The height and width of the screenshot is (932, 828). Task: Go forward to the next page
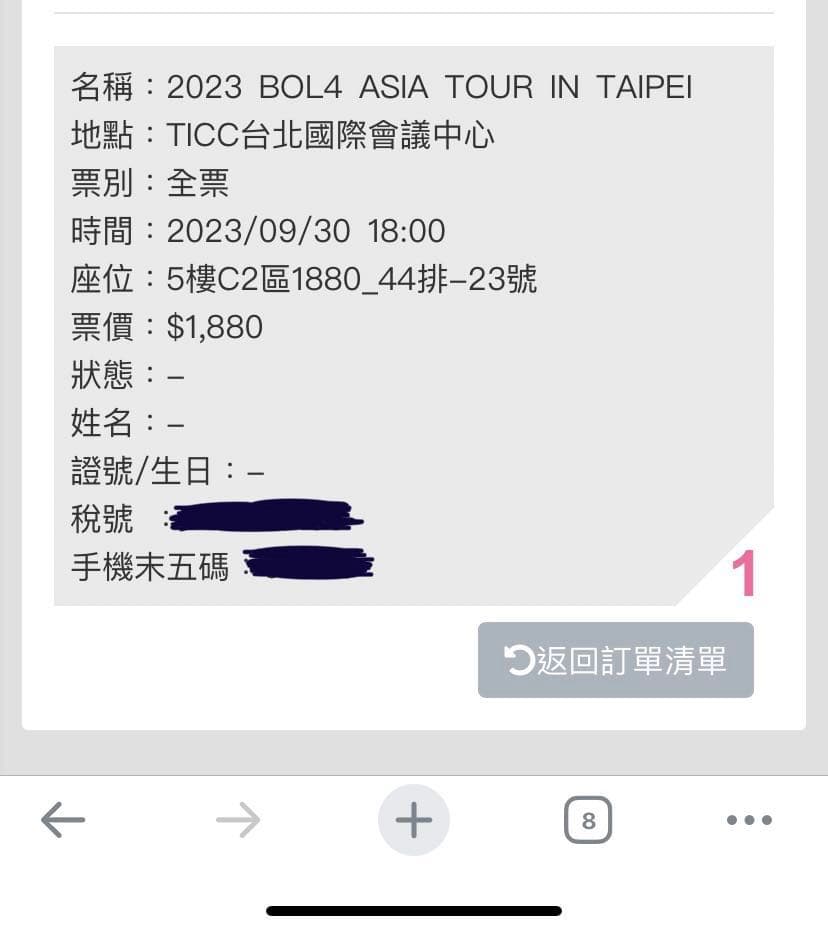pos(238,821)
